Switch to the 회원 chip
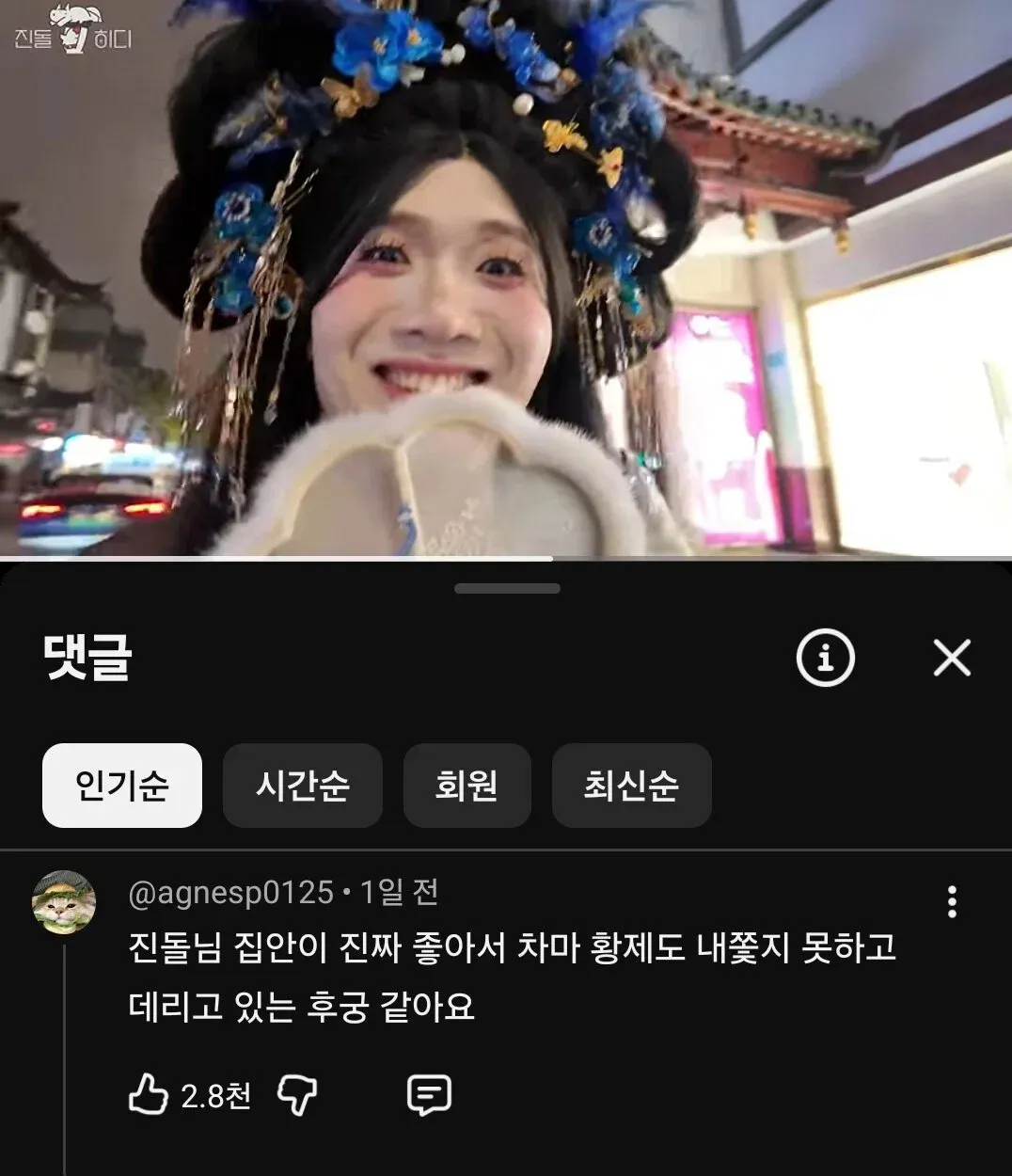 [x=467, y=786]
